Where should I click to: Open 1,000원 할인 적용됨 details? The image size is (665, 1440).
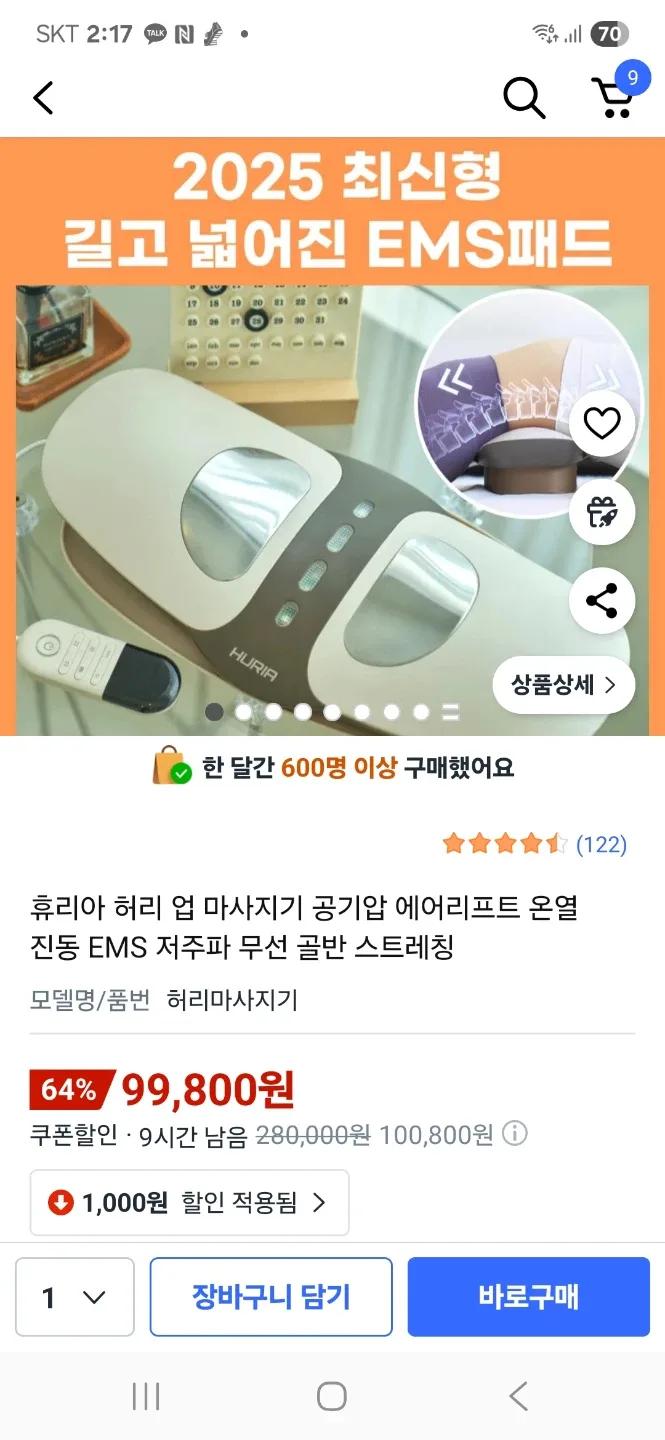tap(190, 1203)
